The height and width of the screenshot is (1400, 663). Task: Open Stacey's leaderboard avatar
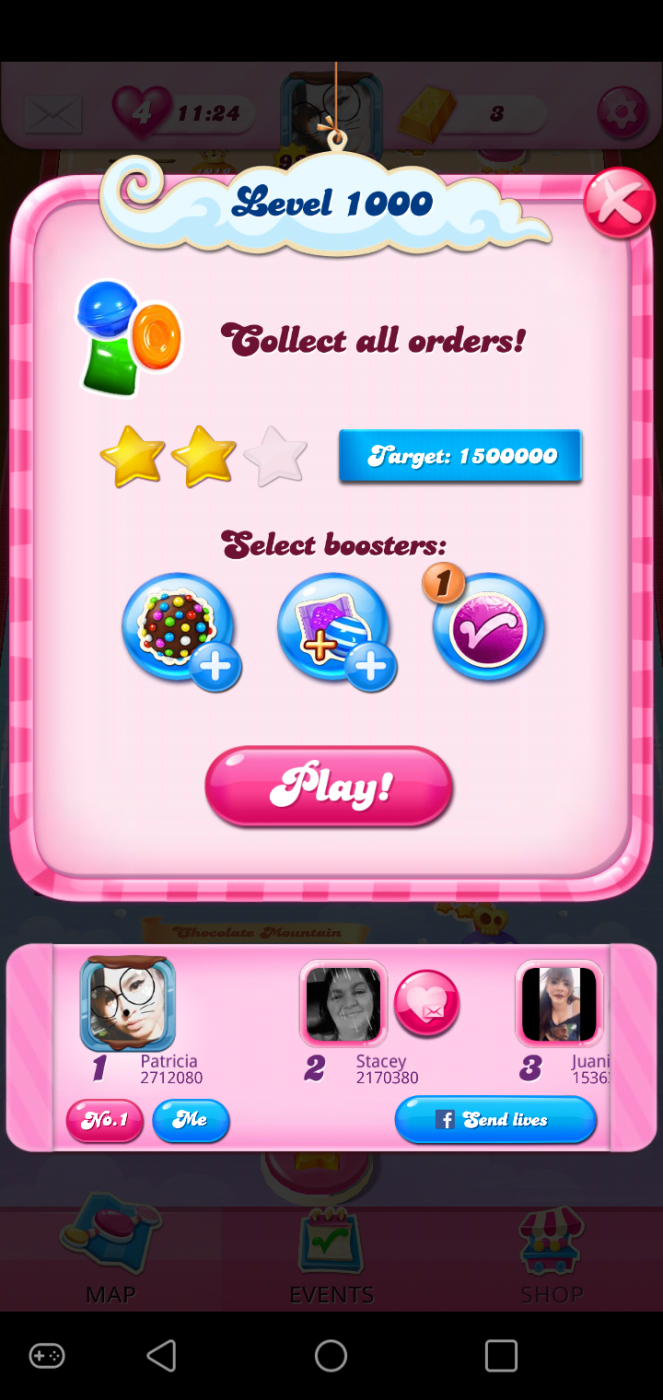(343, 1004)
